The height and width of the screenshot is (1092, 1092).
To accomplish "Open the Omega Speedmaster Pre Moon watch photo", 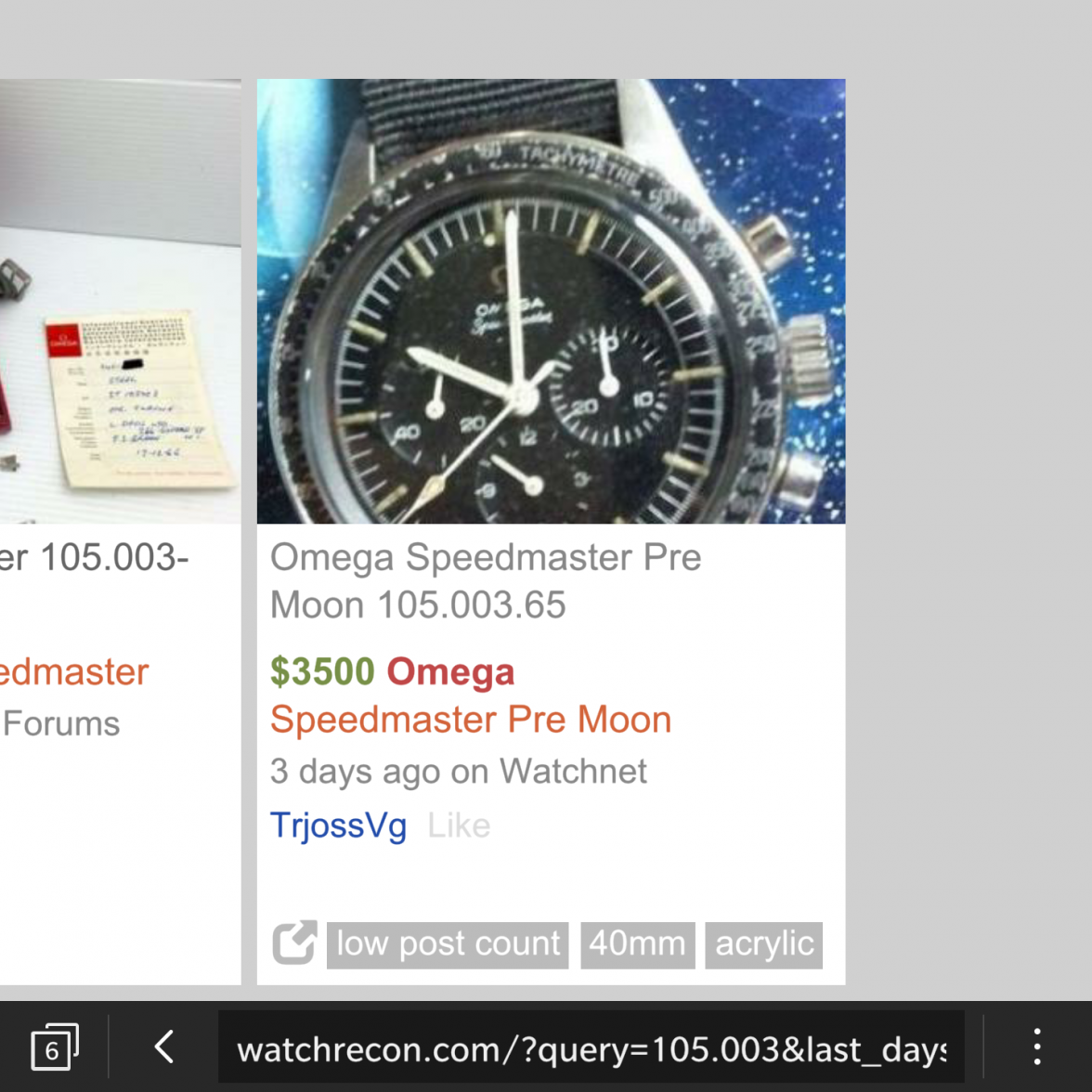I will [551, 301].
